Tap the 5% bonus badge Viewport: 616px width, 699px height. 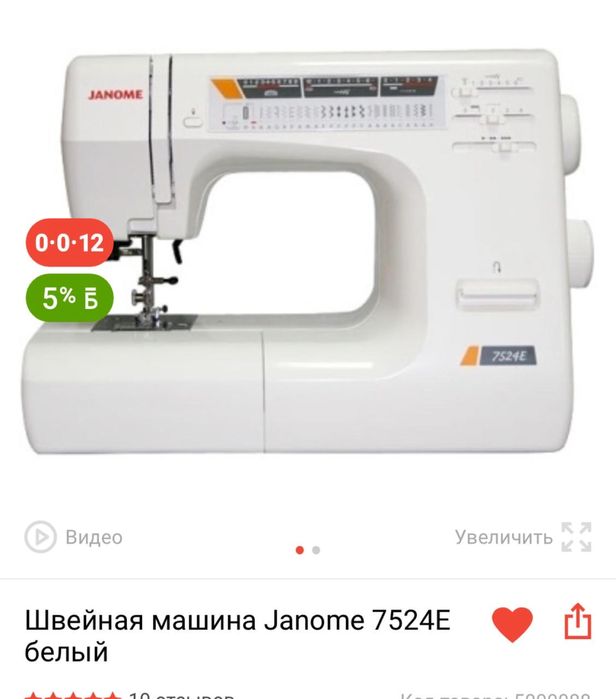pos(69,297)
